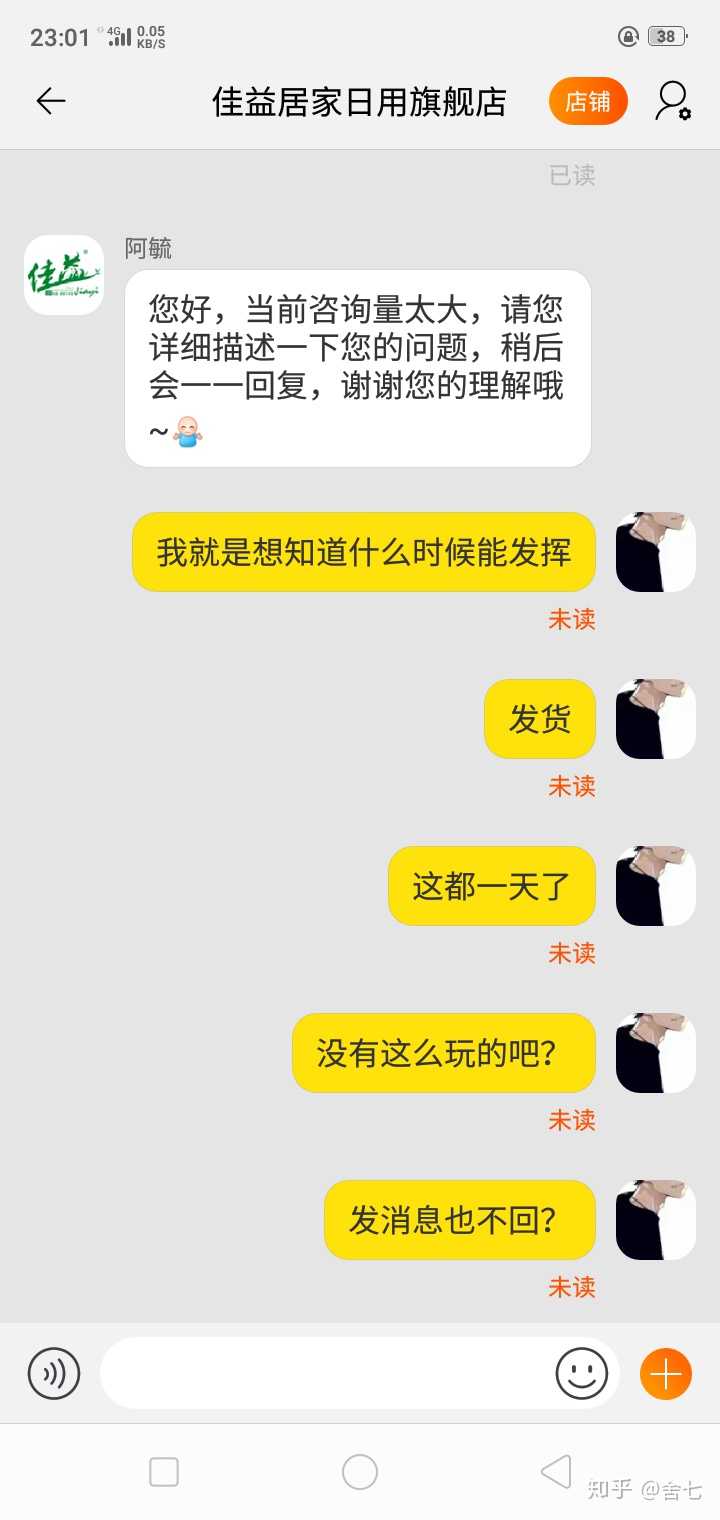Open the 店铺 store page

(588, 101)
